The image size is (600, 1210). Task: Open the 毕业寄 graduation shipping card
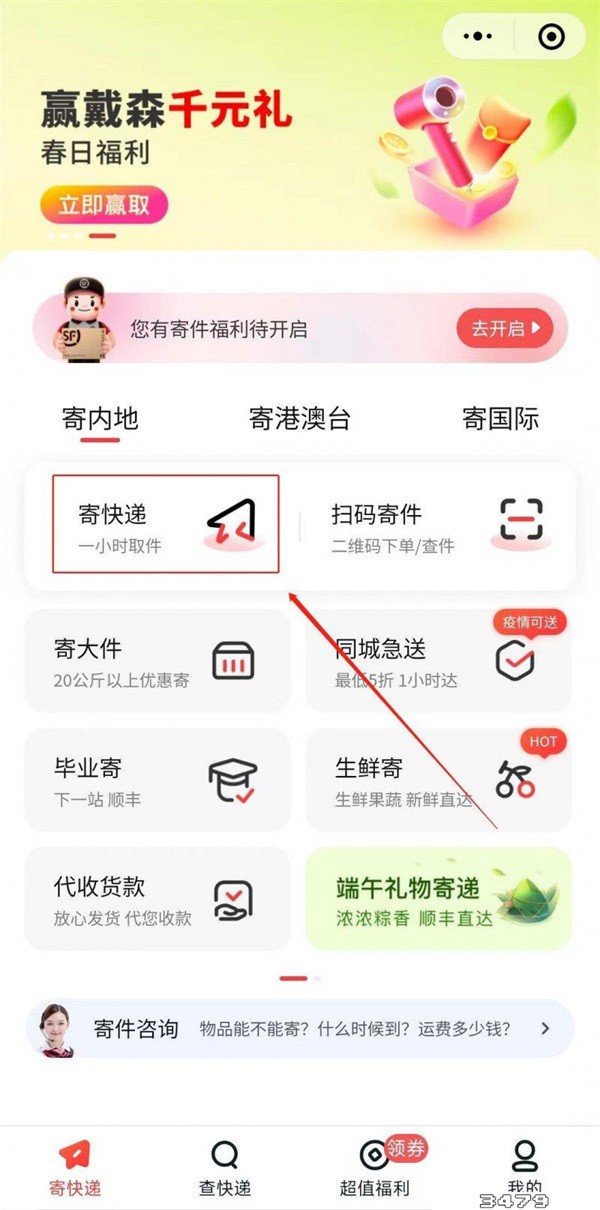[x=157, y=779]
